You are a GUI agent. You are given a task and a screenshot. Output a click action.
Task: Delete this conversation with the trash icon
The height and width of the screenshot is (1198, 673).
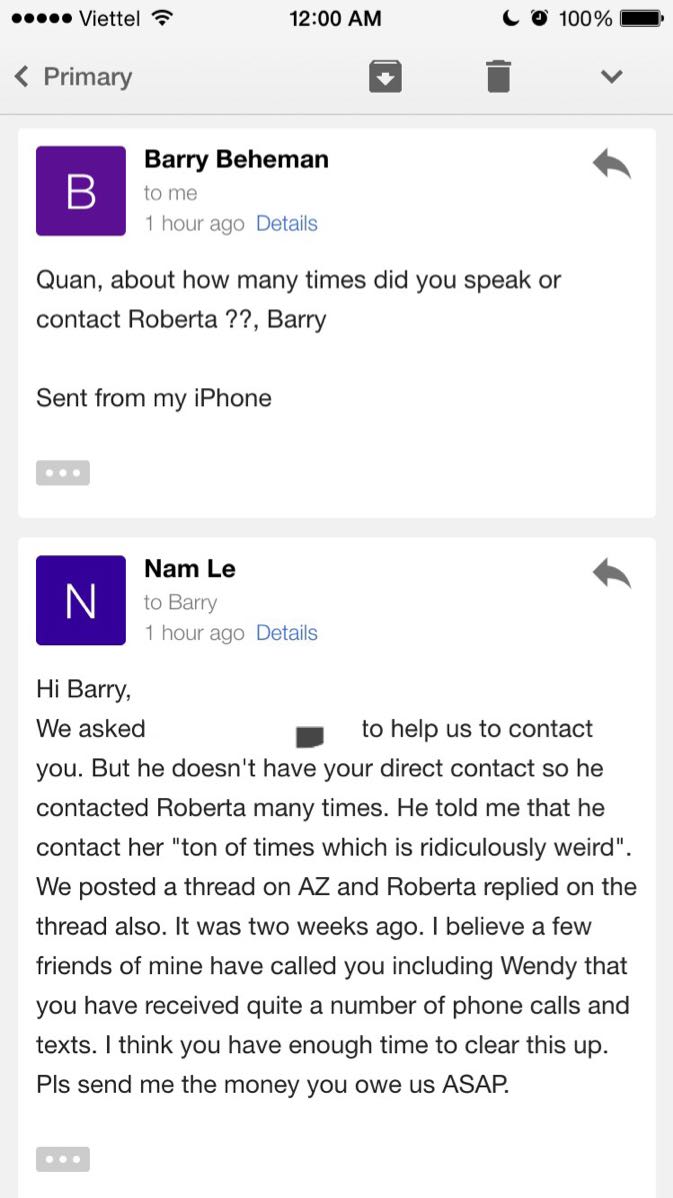(498, 76)
